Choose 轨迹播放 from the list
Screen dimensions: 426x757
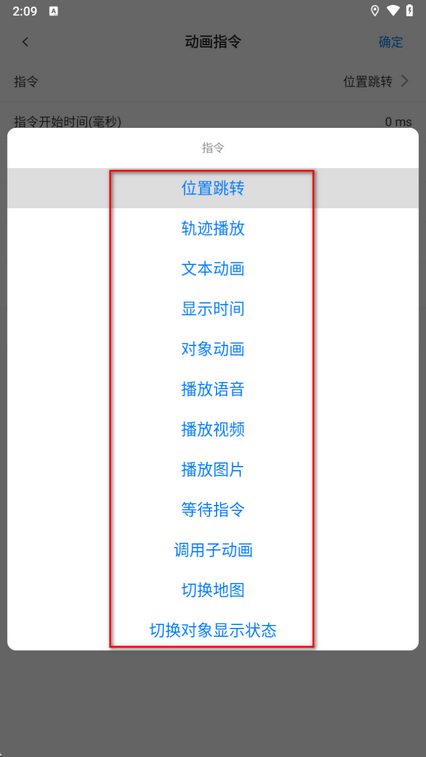(x=213, y=228)
